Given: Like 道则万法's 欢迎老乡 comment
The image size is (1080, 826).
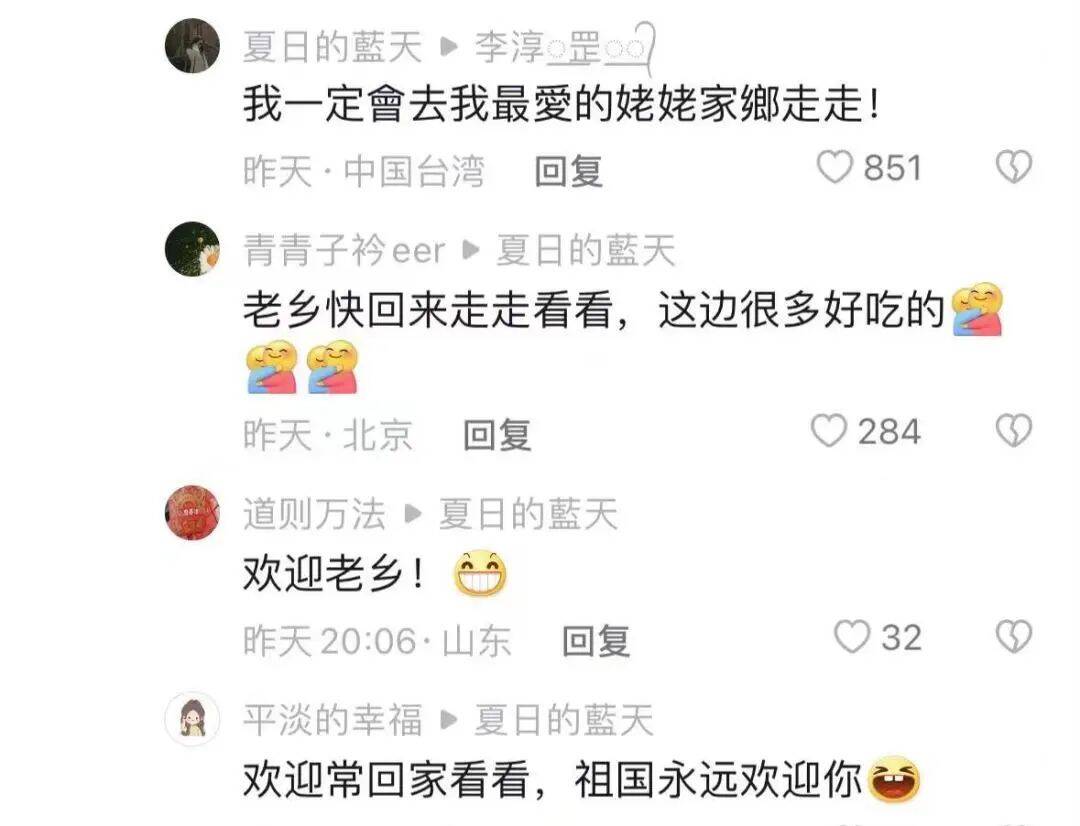Looking at the screenshot, I should 852,637.
